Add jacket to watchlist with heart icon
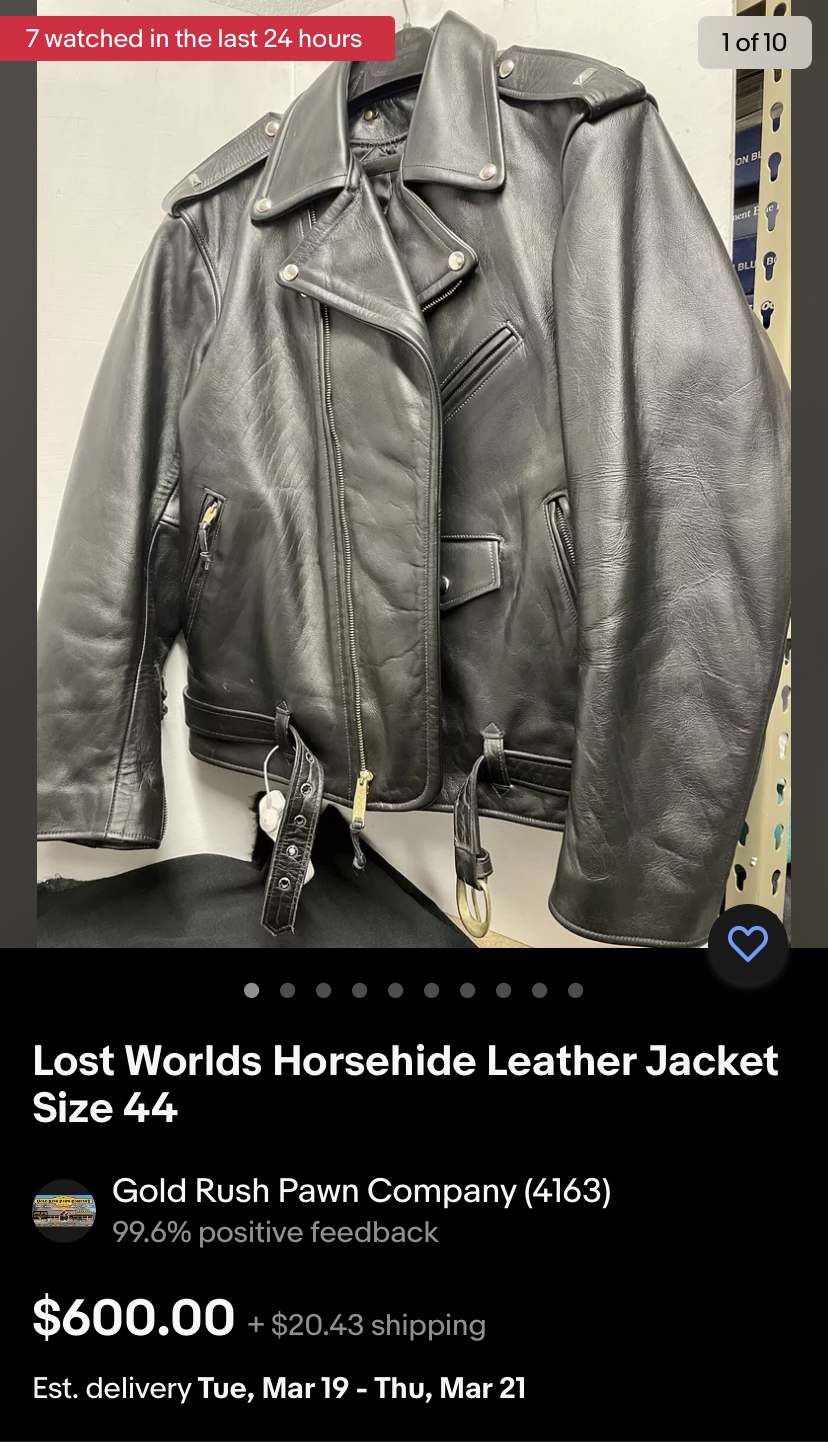828x1442 pixels. pyautogui.click(x=748, y=944)
